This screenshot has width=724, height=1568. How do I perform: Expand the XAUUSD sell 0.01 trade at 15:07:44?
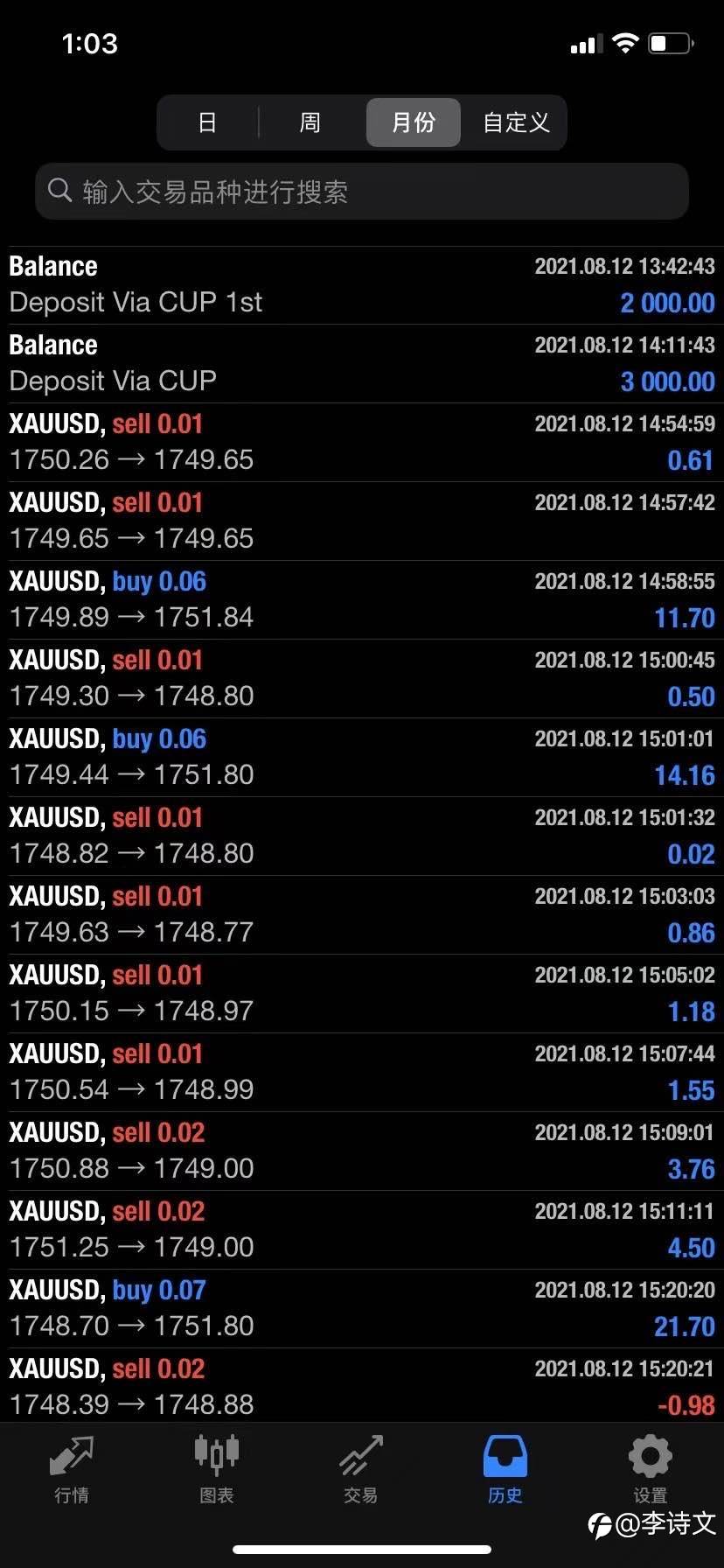click(362, 1073)
